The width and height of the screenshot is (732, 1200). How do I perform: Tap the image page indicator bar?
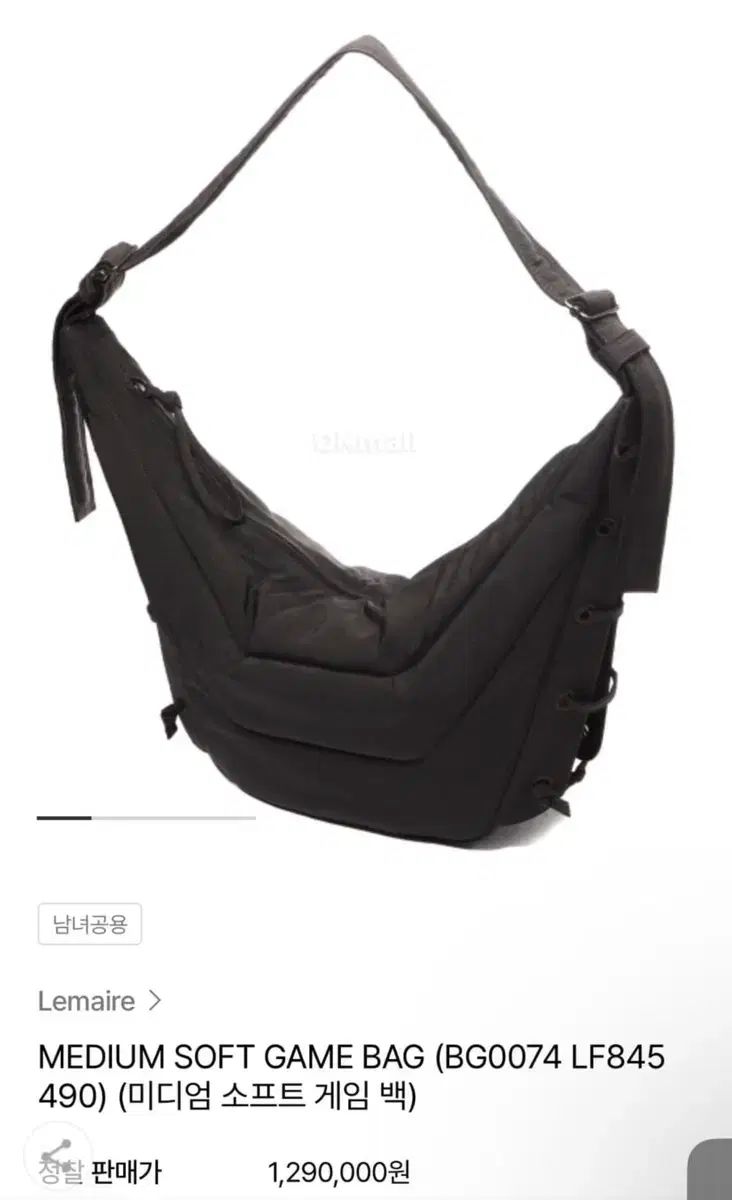tap(146, 818)
